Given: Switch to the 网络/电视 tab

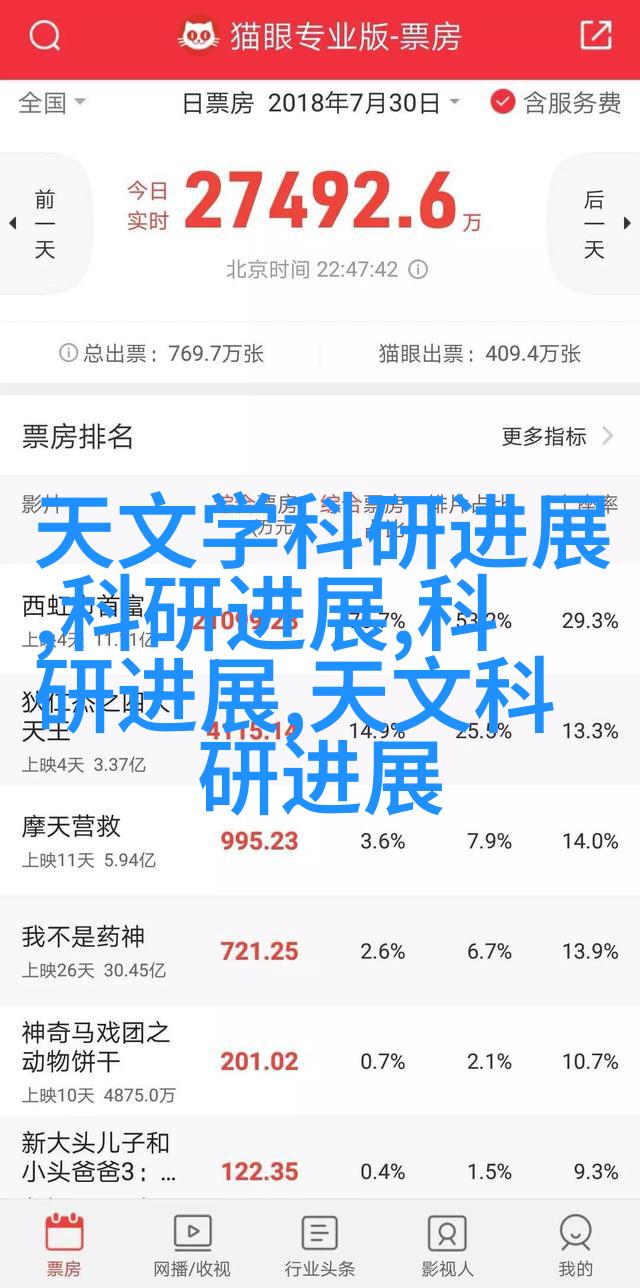Looking at the screenshot, I should (192, 1243).
